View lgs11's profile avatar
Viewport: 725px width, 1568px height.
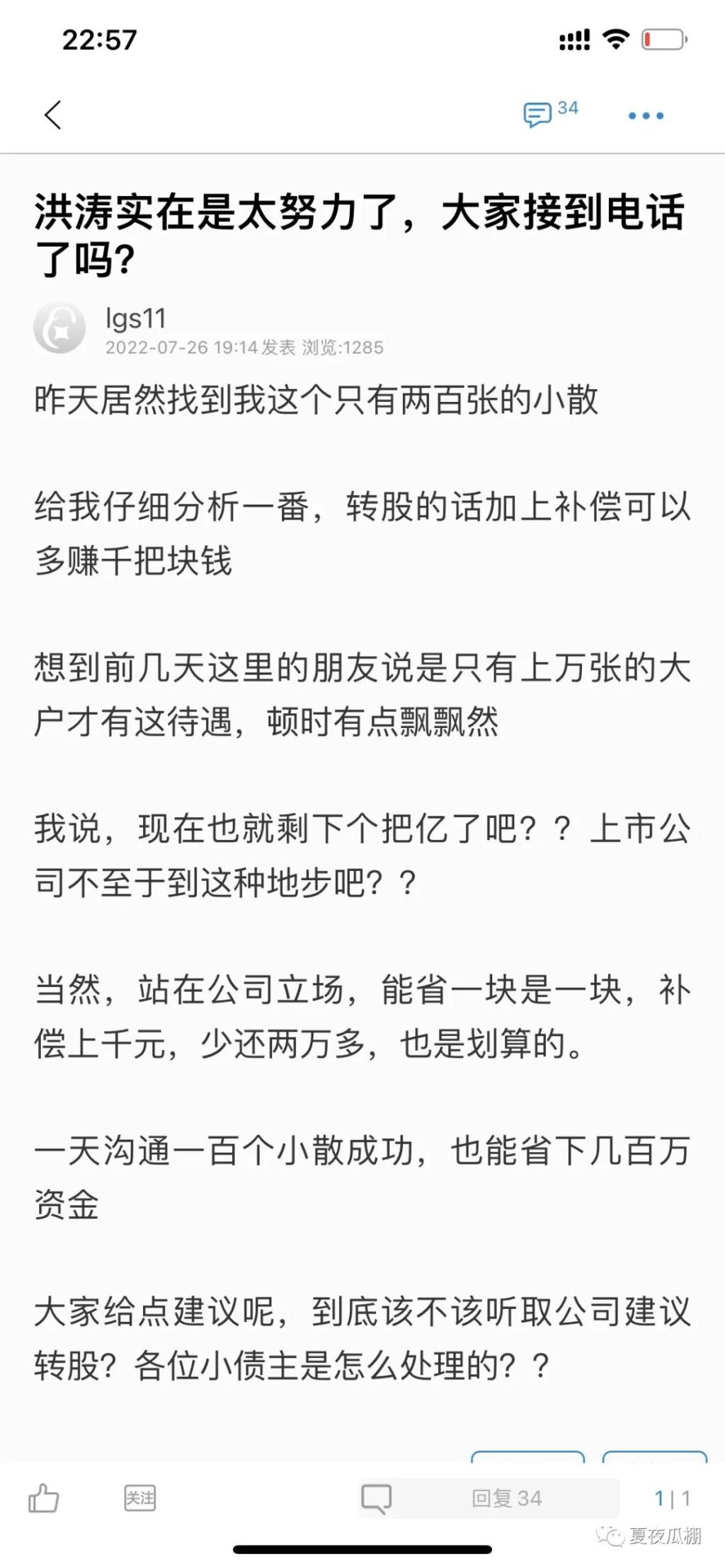[59, 328]
